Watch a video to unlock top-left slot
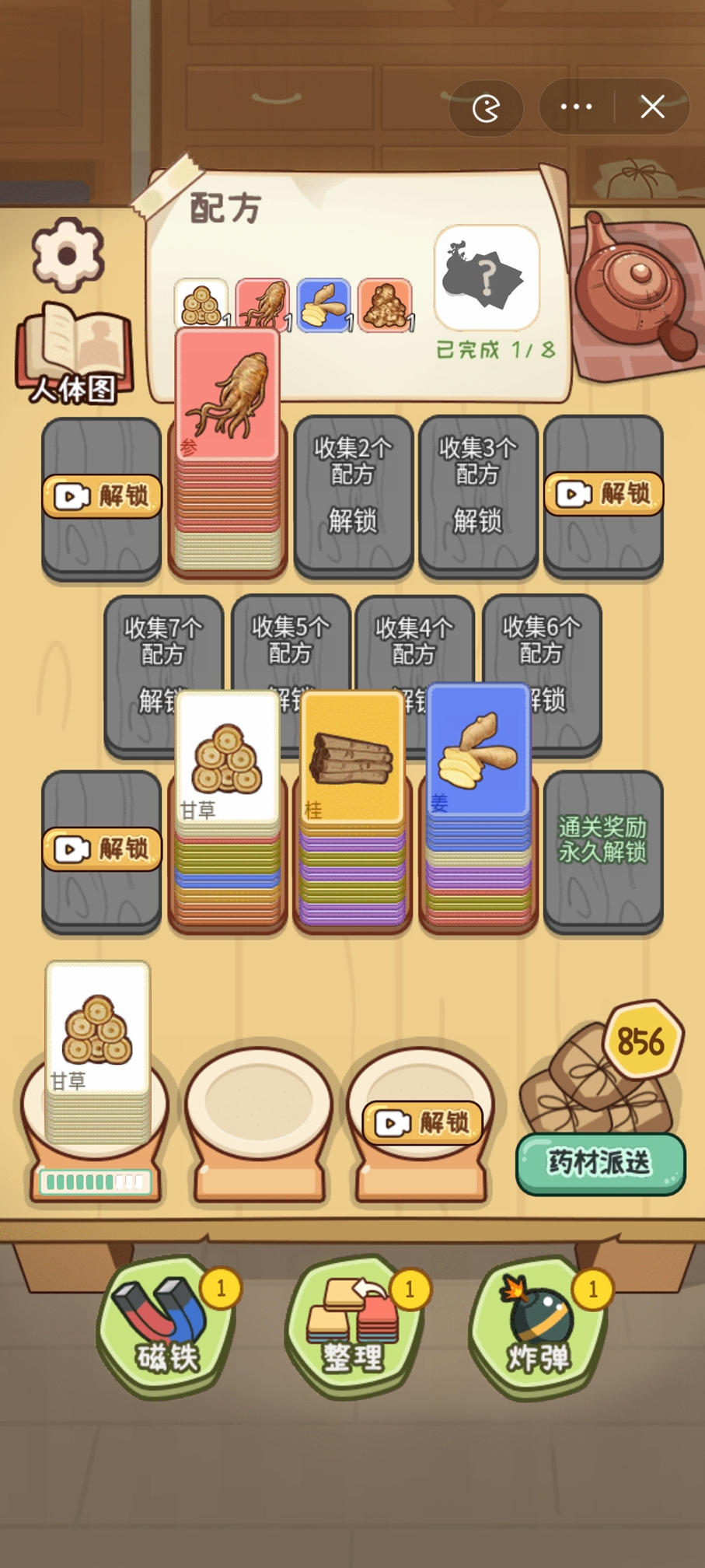This screenshot has height=1568, width=705. click(x=102, y=496)
